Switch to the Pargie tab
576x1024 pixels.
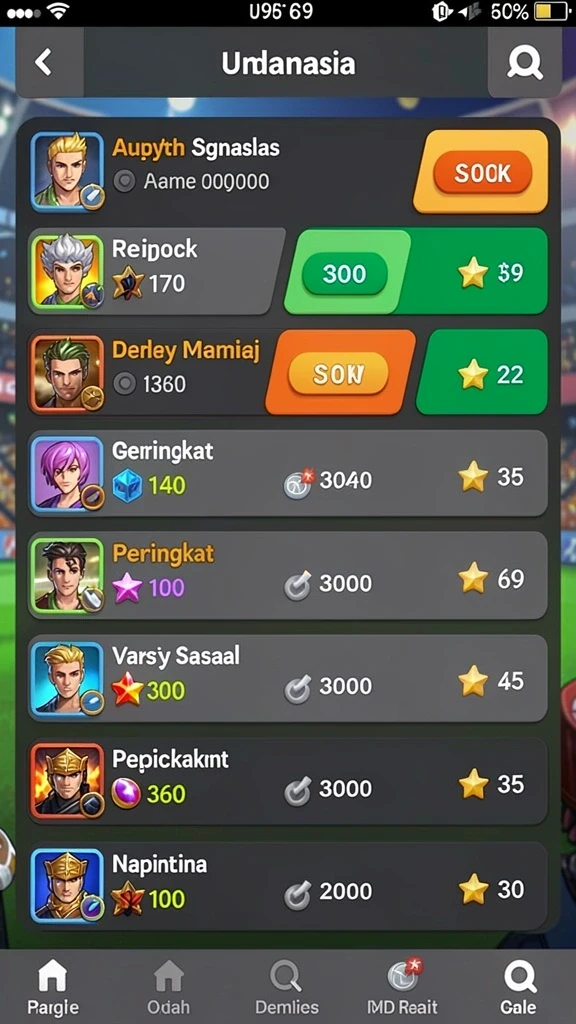coord(53,987)
